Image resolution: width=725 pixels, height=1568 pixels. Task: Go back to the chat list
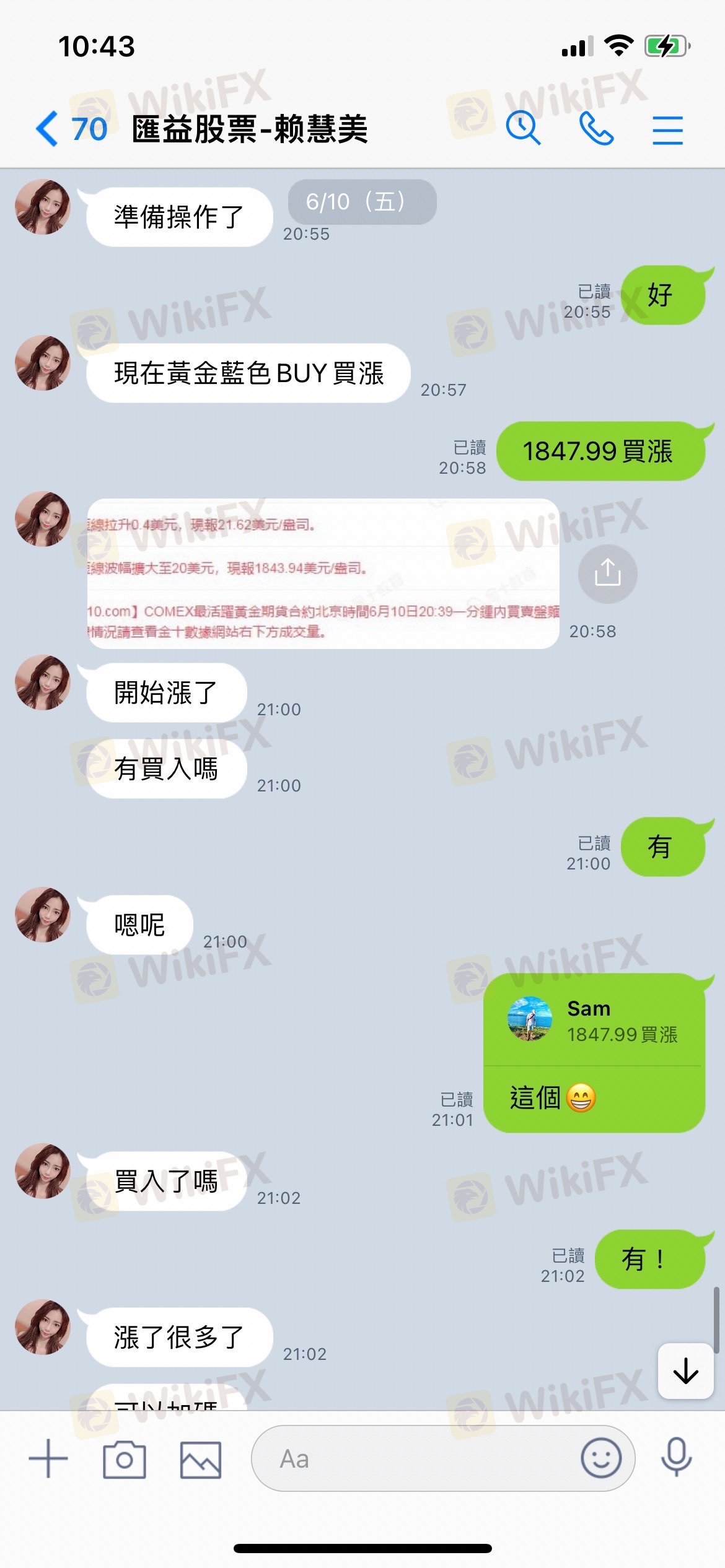(x=48, y=129)
